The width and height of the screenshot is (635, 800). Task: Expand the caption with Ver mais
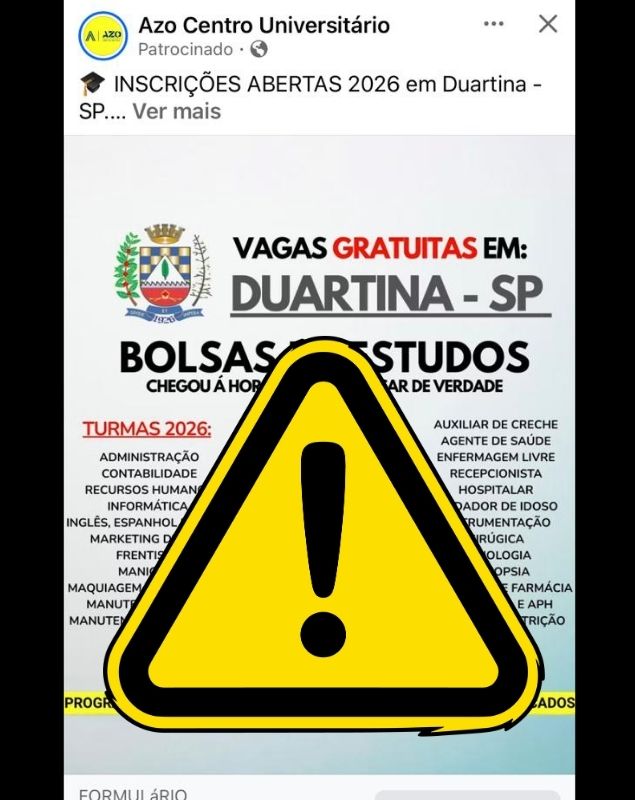pos(176,111)
